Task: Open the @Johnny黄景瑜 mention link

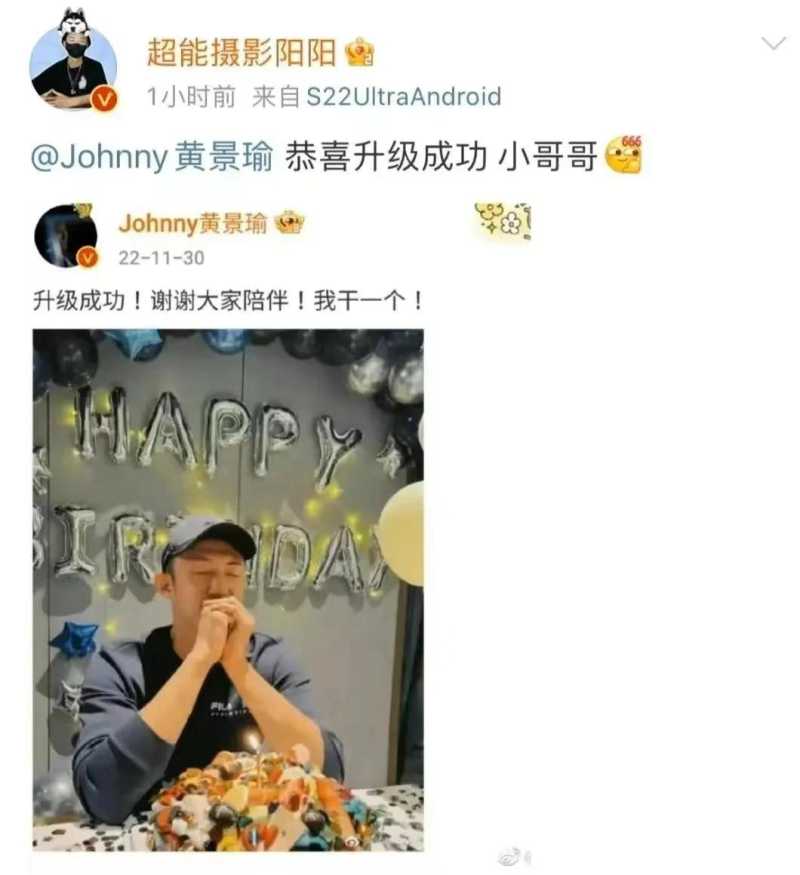Action: pos(152,159)
